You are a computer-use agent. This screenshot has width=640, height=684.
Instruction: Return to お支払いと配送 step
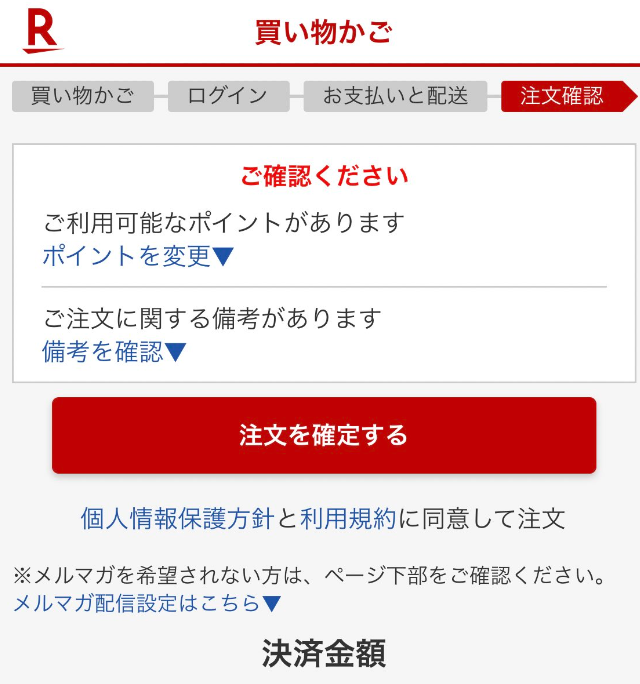(x=395, y=96)
